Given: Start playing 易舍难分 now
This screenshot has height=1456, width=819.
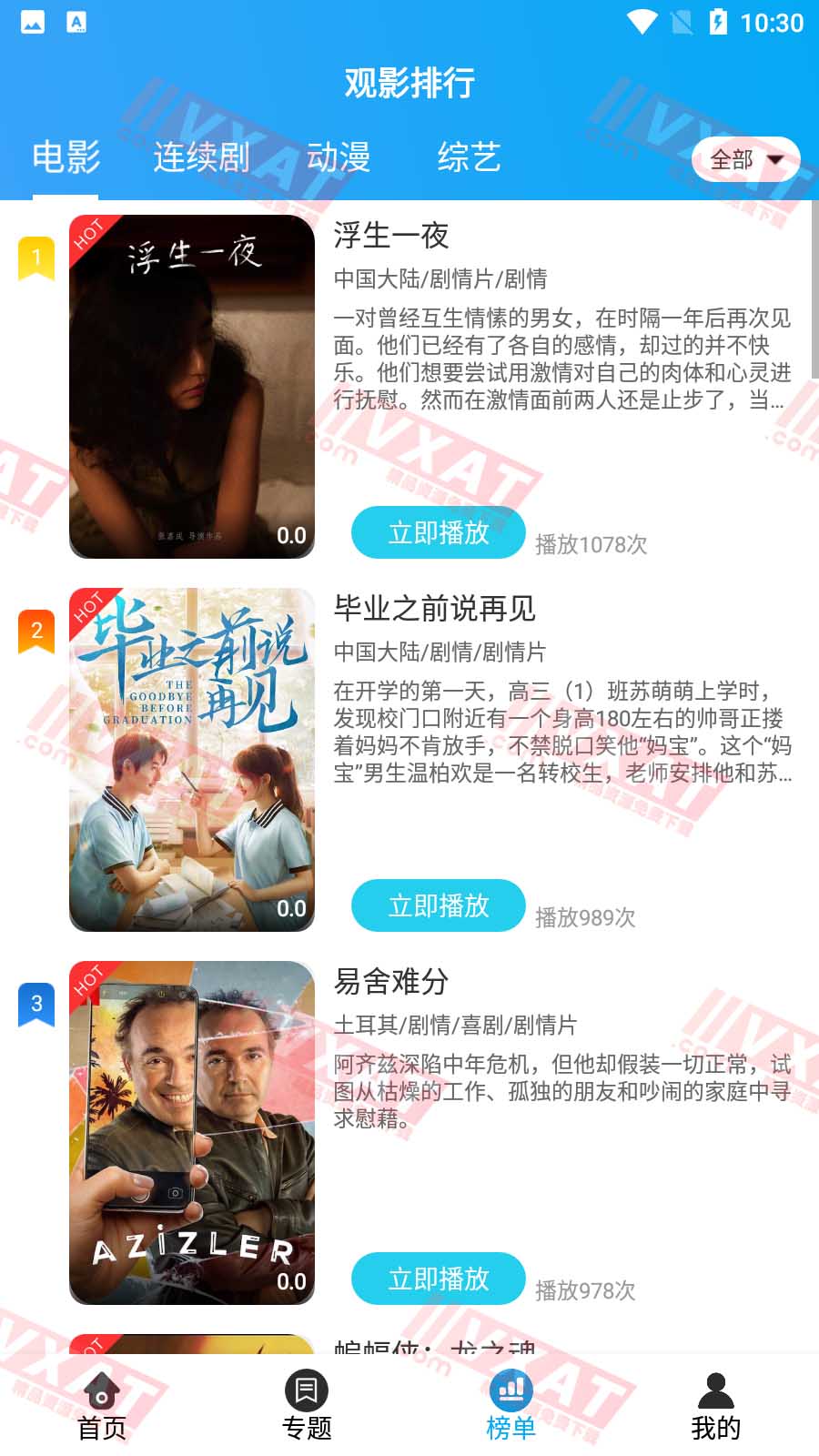Looking at the screenshot, I should (x=439, y=1279).
